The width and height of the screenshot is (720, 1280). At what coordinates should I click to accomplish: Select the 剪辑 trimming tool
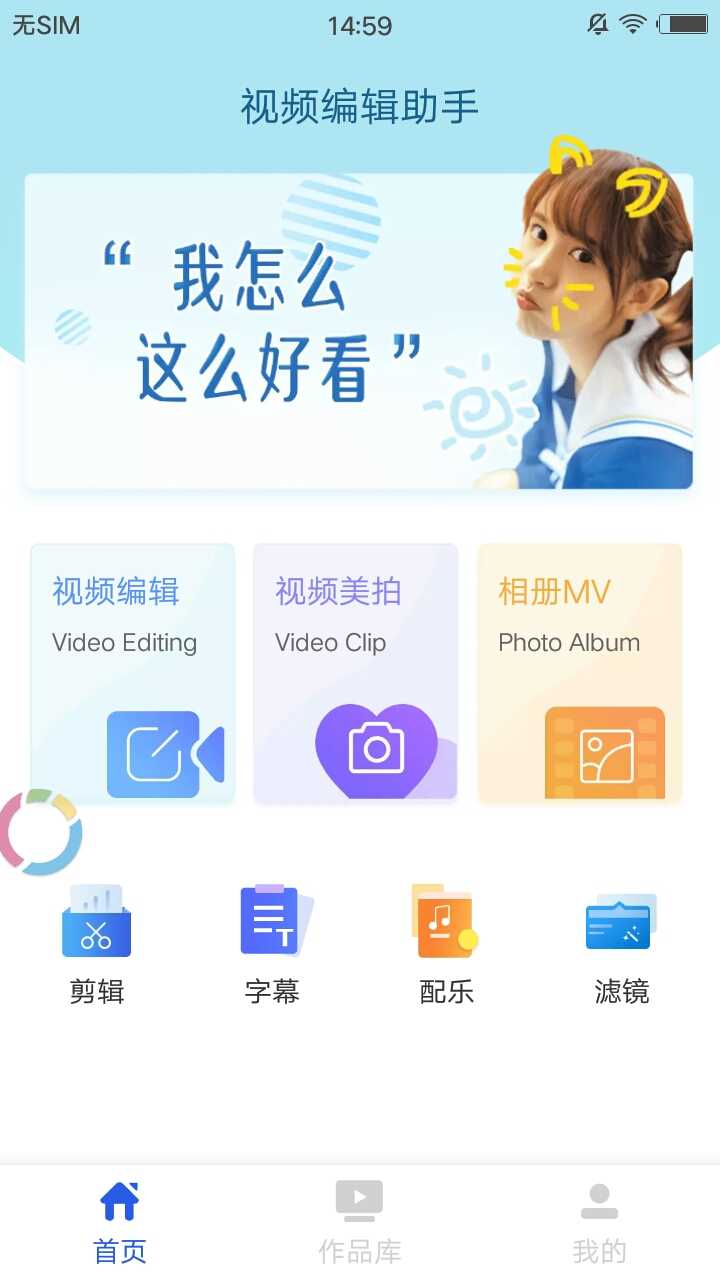(97, 944)
